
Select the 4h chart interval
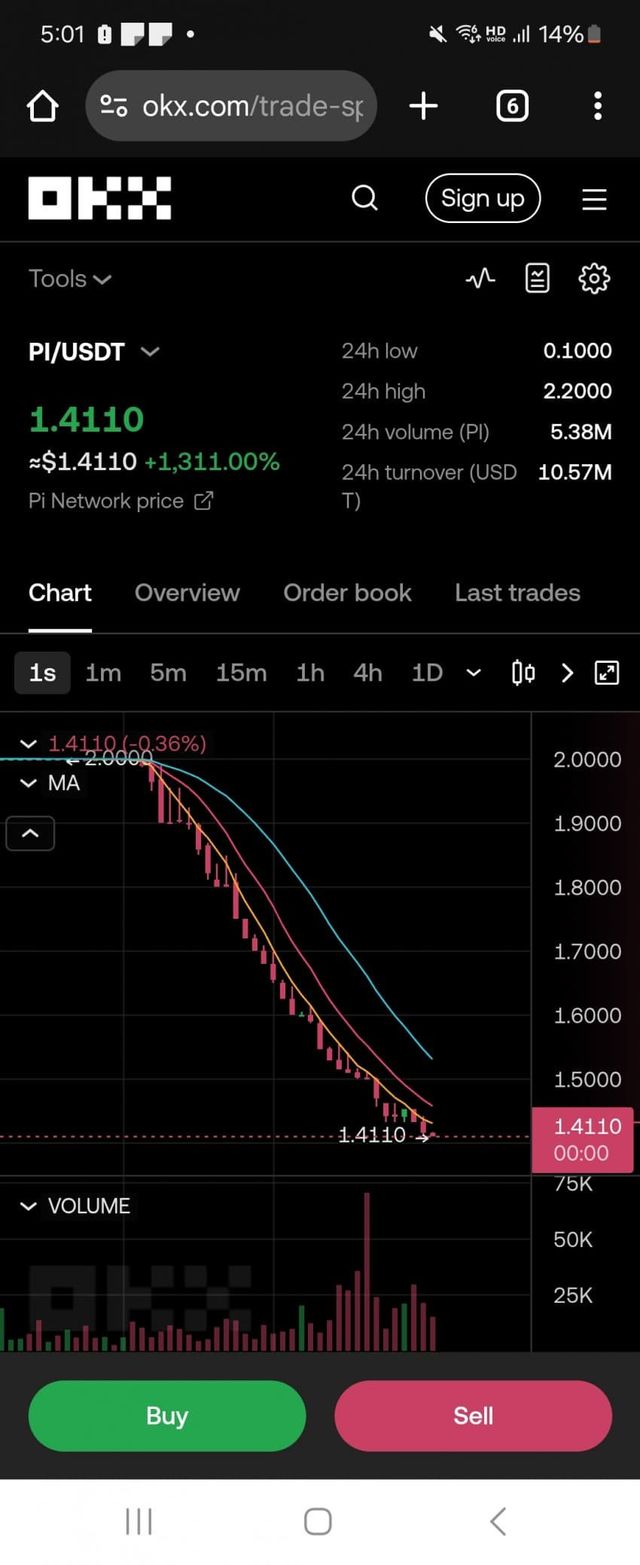pyautogui.click(x=367, y=673)
